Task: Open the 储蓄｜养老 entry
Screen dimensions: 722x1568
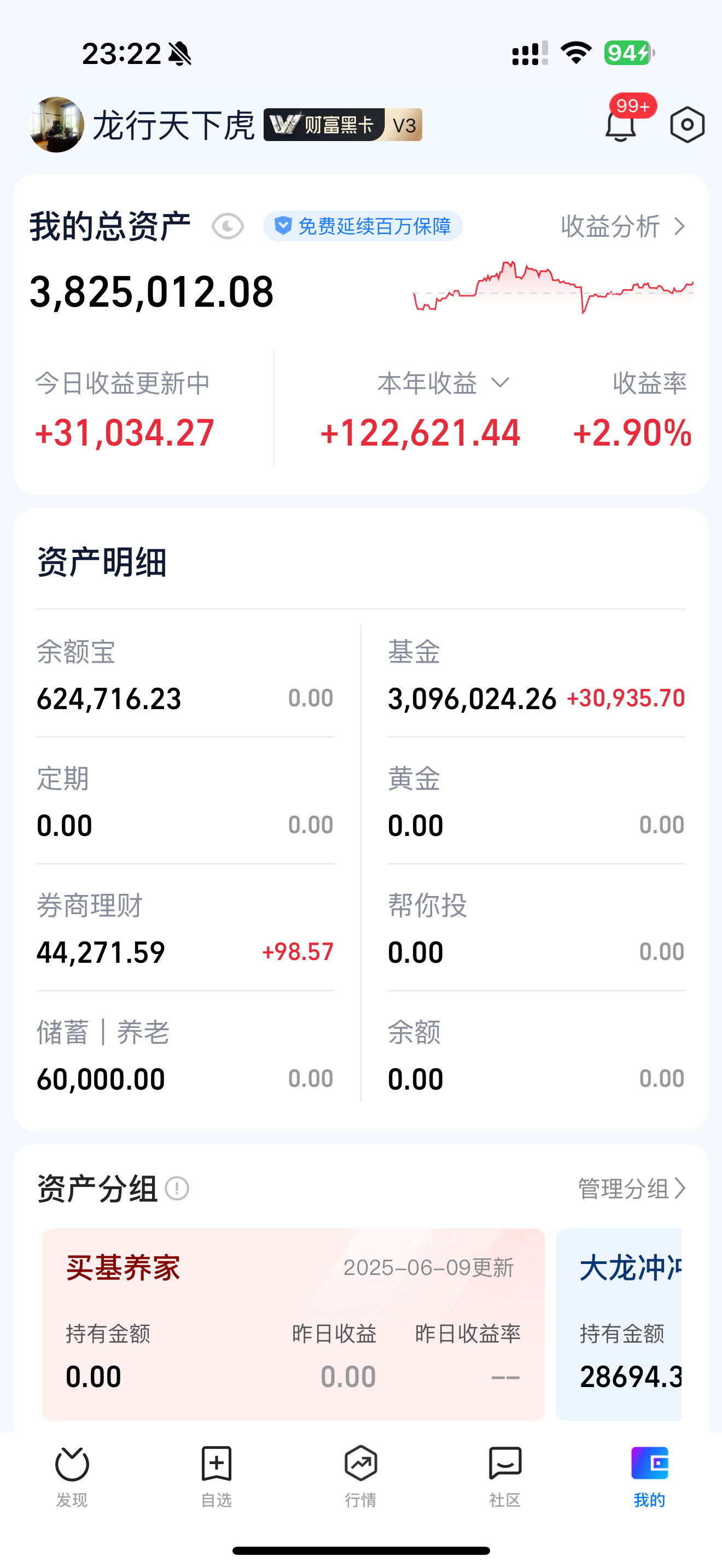Action: pyautogui.click(x=185, y=1056)
